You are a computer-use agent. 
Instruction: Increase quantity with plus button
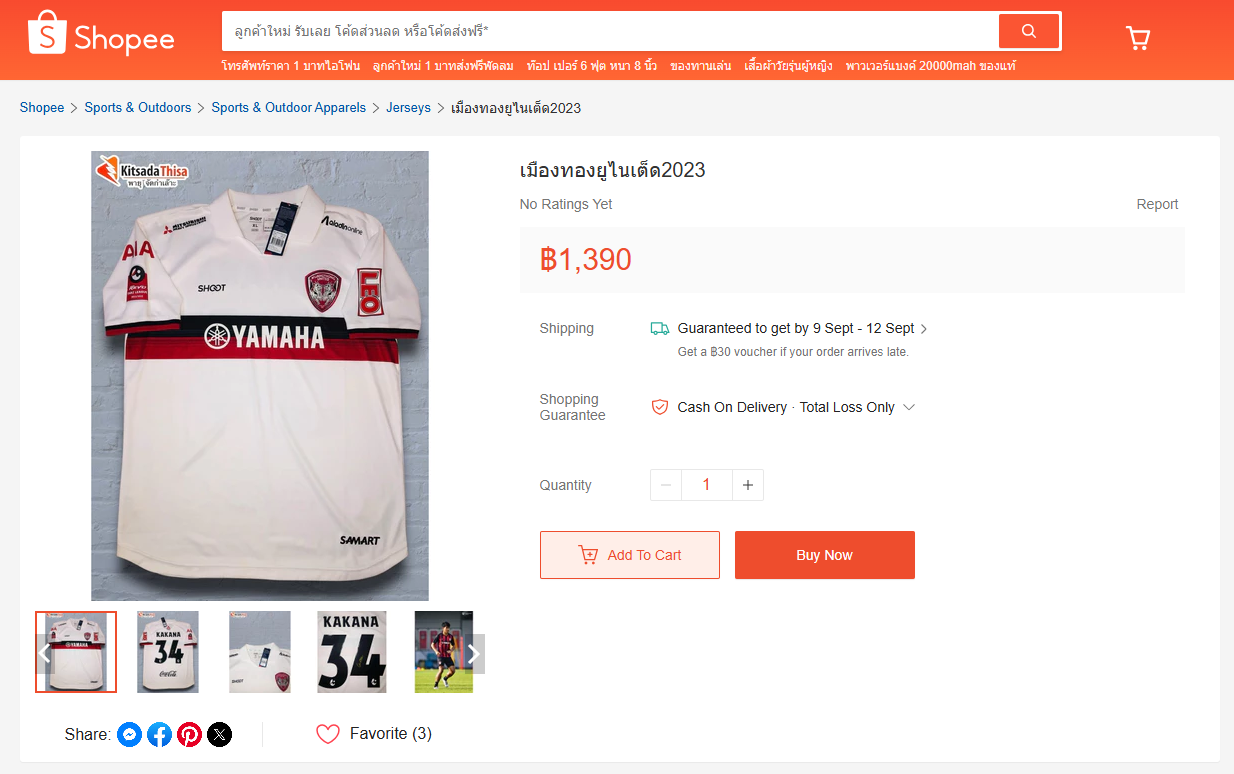[747, 485]
